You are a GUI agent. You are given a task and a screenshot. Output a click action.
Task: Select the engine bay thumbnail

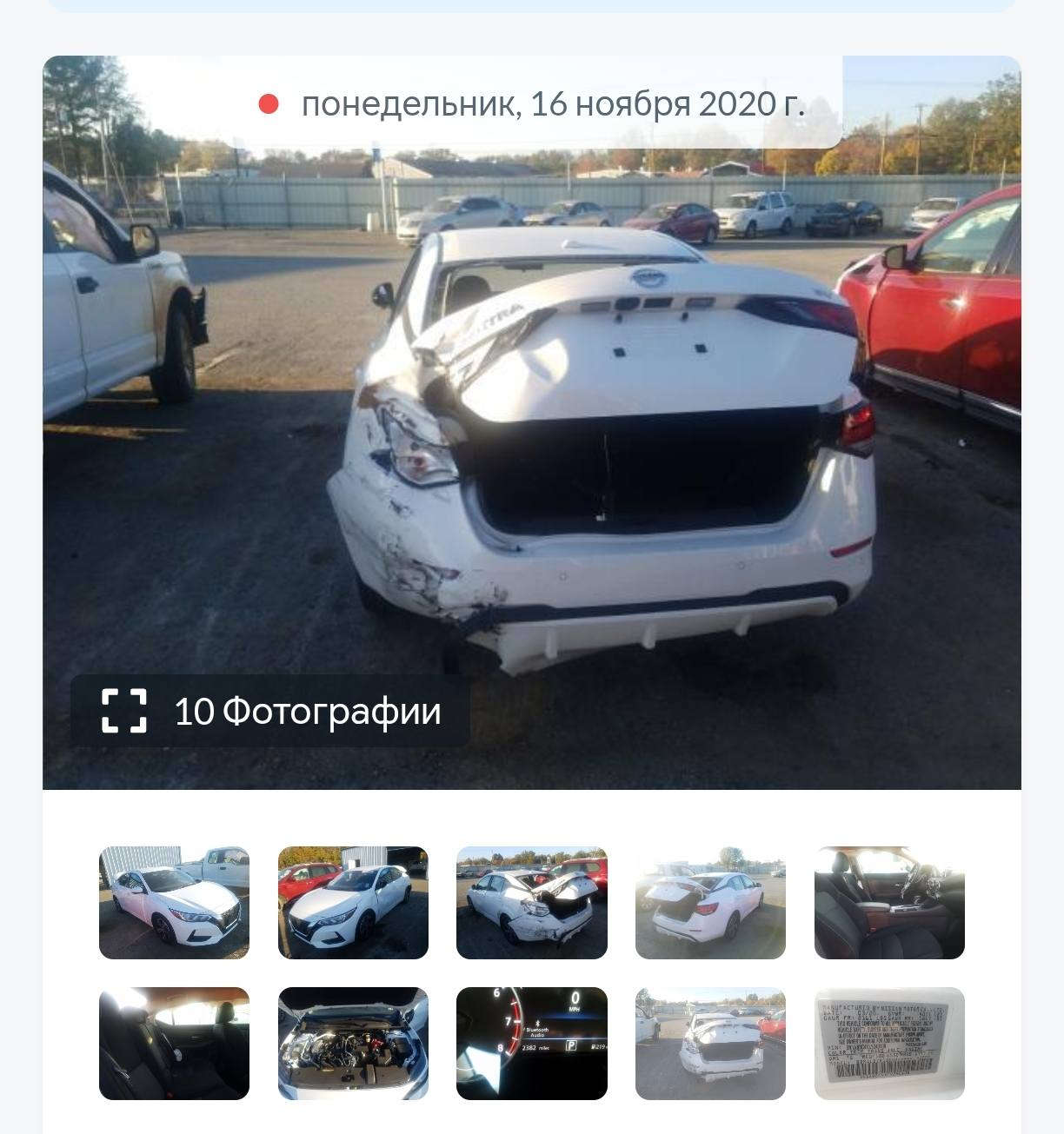point(353,1044)
